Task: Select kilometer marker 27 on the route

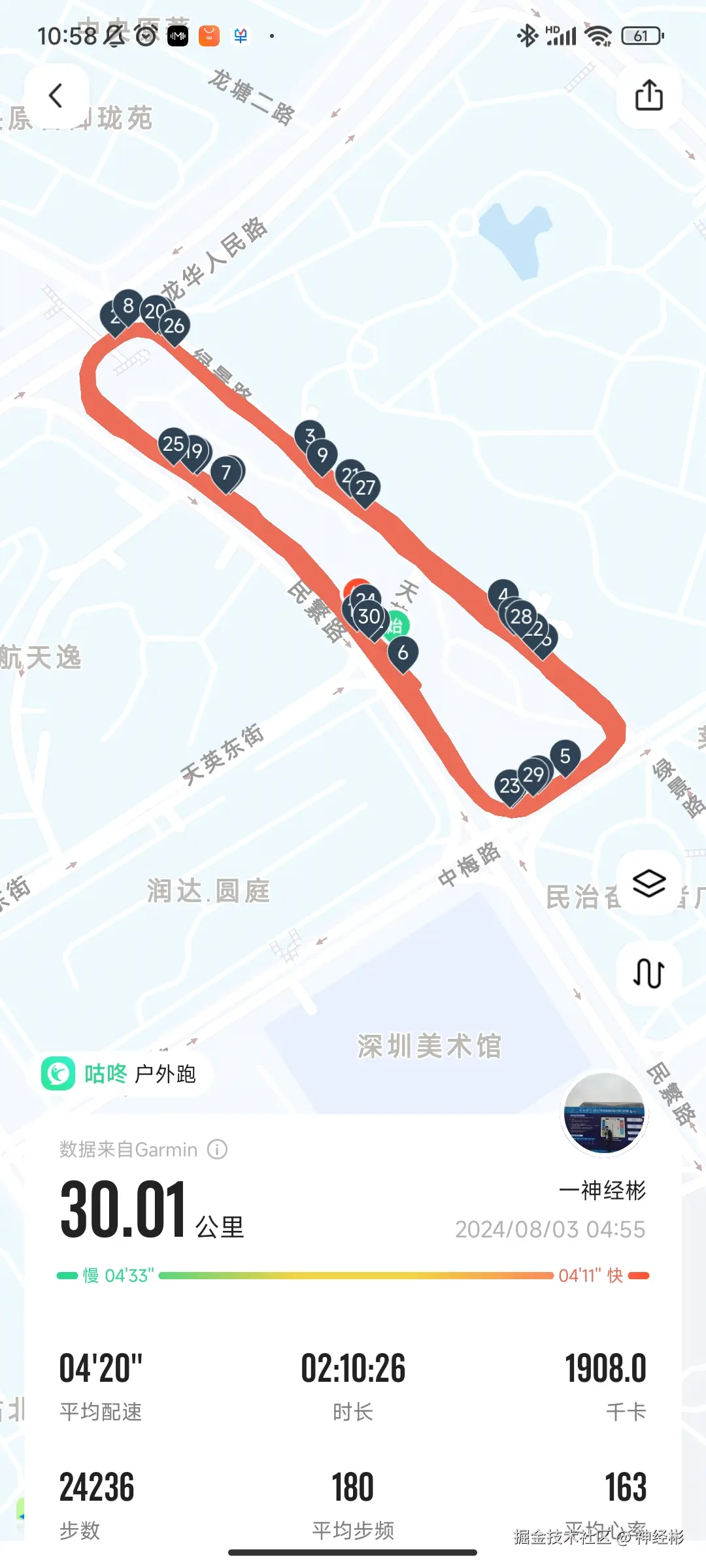Action: point(366,486)
